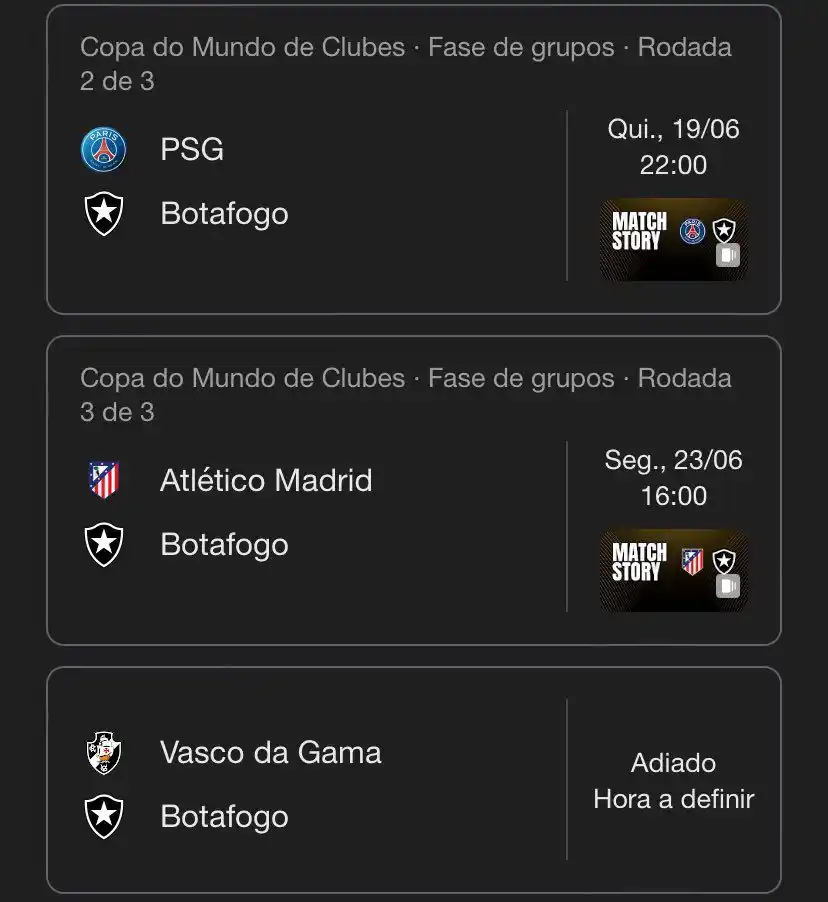Screen dimensions: 828x902
Task: Select the team name PSG
Action: (193, 148)
